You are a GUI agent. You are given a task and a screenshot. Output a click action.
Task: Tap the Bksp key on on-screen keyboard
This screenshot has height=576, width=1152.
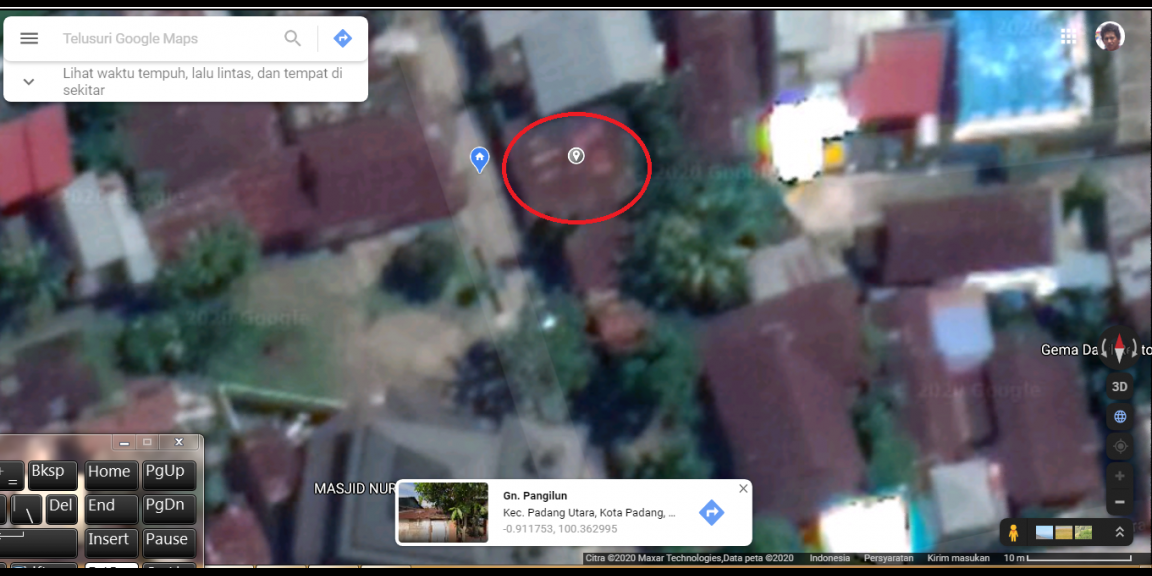pos(47,472)
